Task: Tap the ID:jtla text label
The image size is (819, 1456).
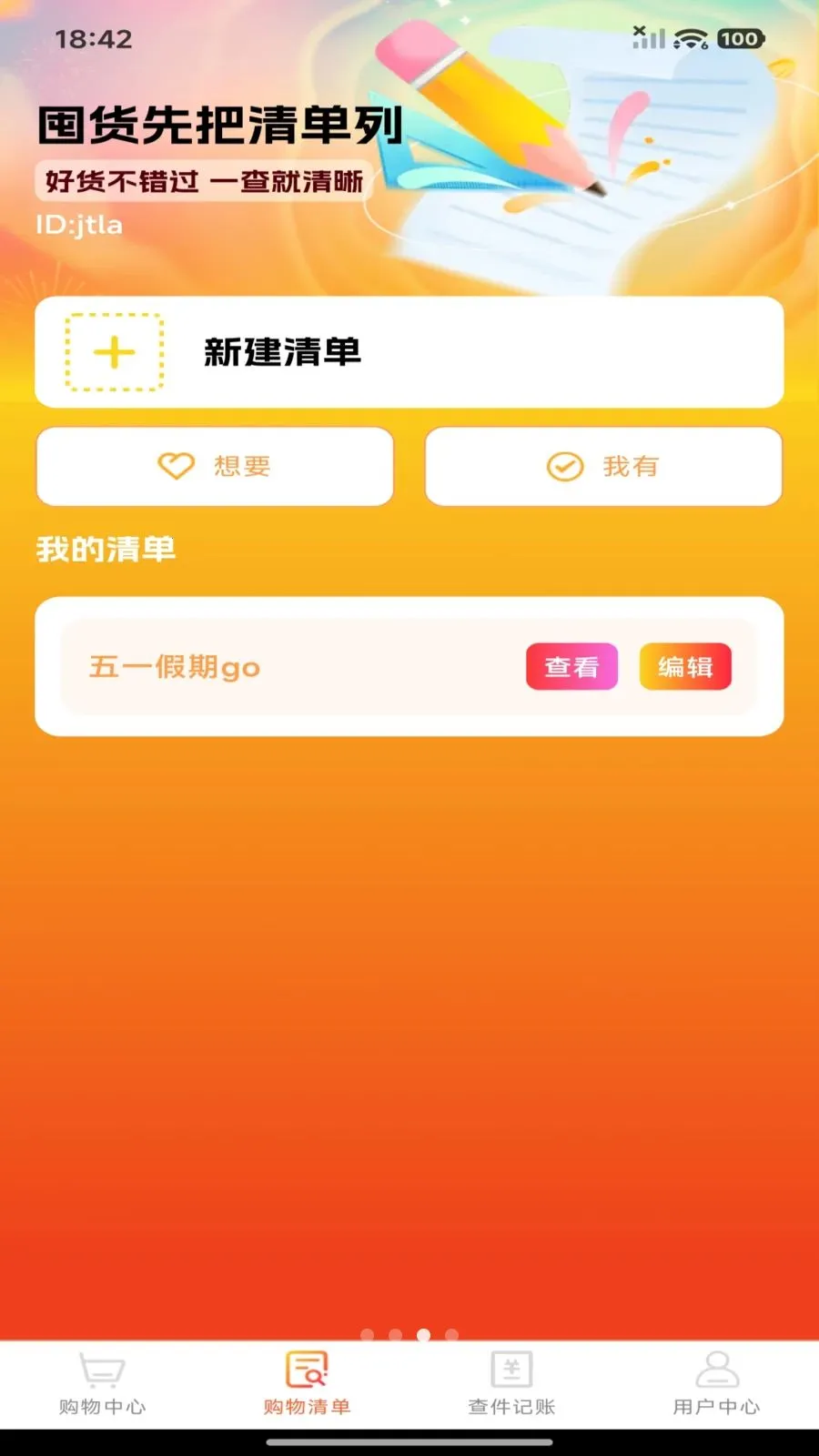Action: 76,226
